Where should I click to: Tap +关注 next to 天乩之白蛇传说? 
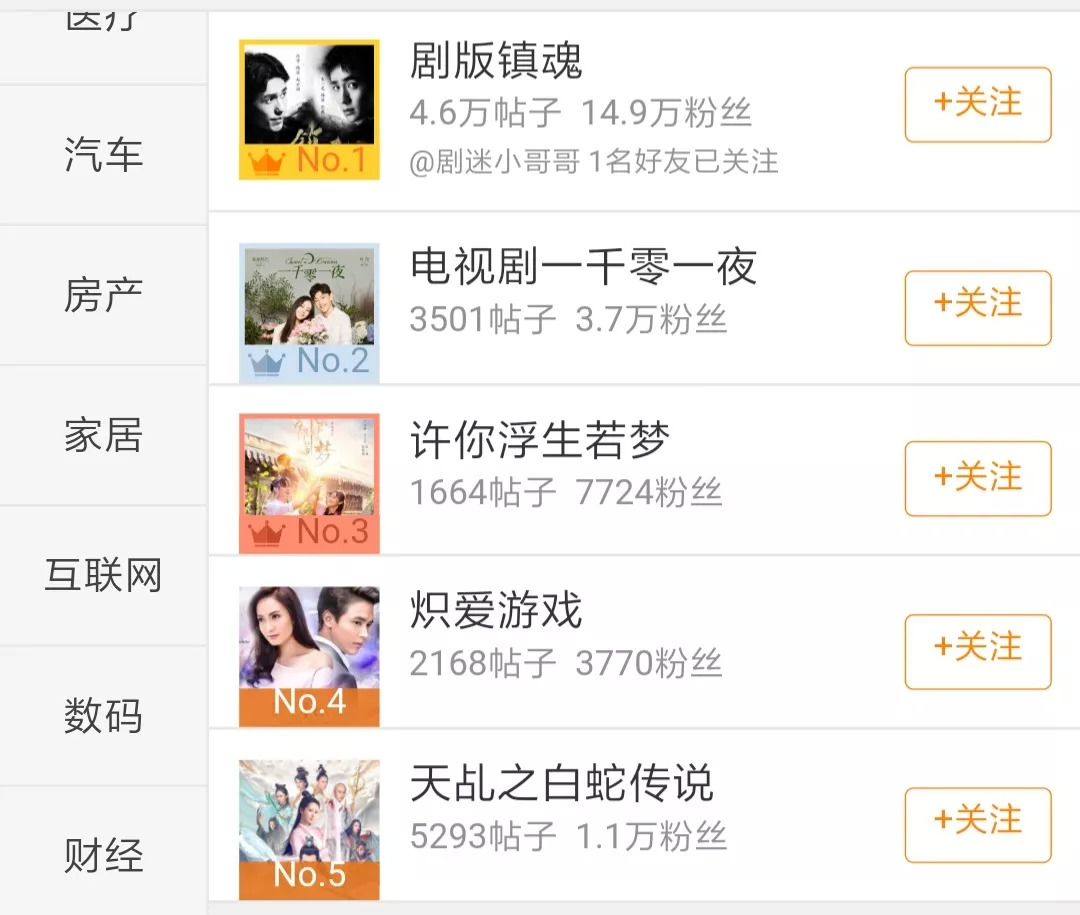click(977, 825)
